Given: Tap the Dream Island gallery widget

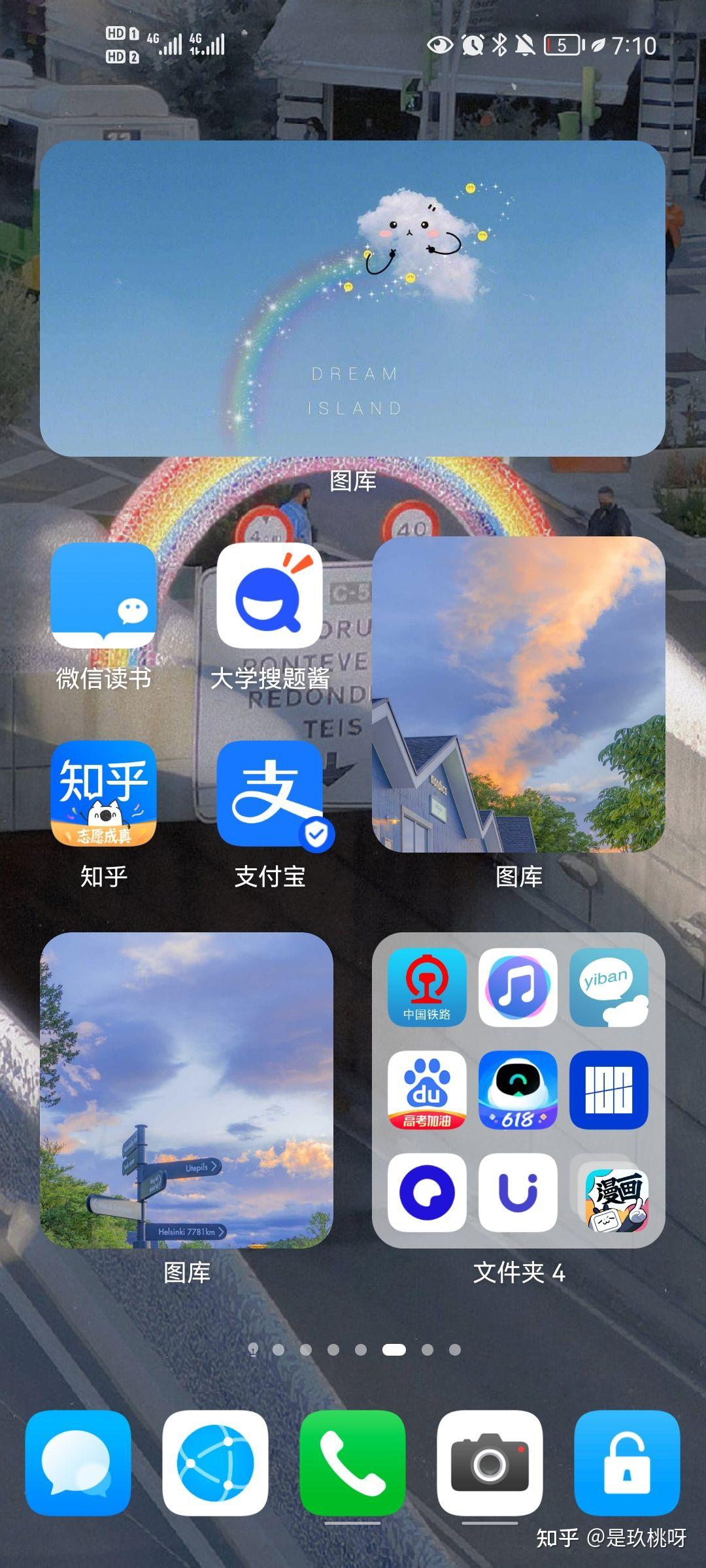Looking at the screenshot, I should (x=353, y=297).
